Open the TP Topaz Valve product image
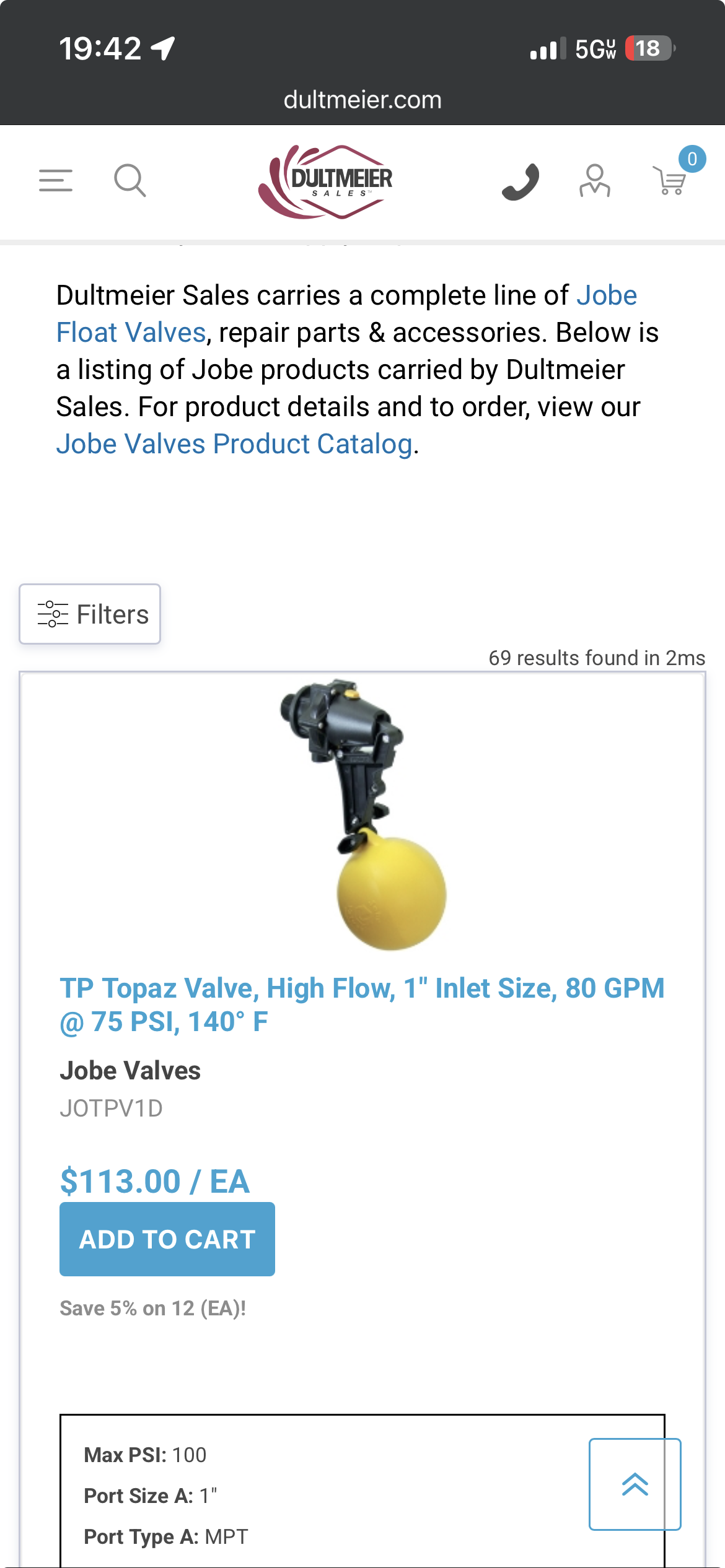The width and height of the screenshot is (725, 1568). [362, 815]
